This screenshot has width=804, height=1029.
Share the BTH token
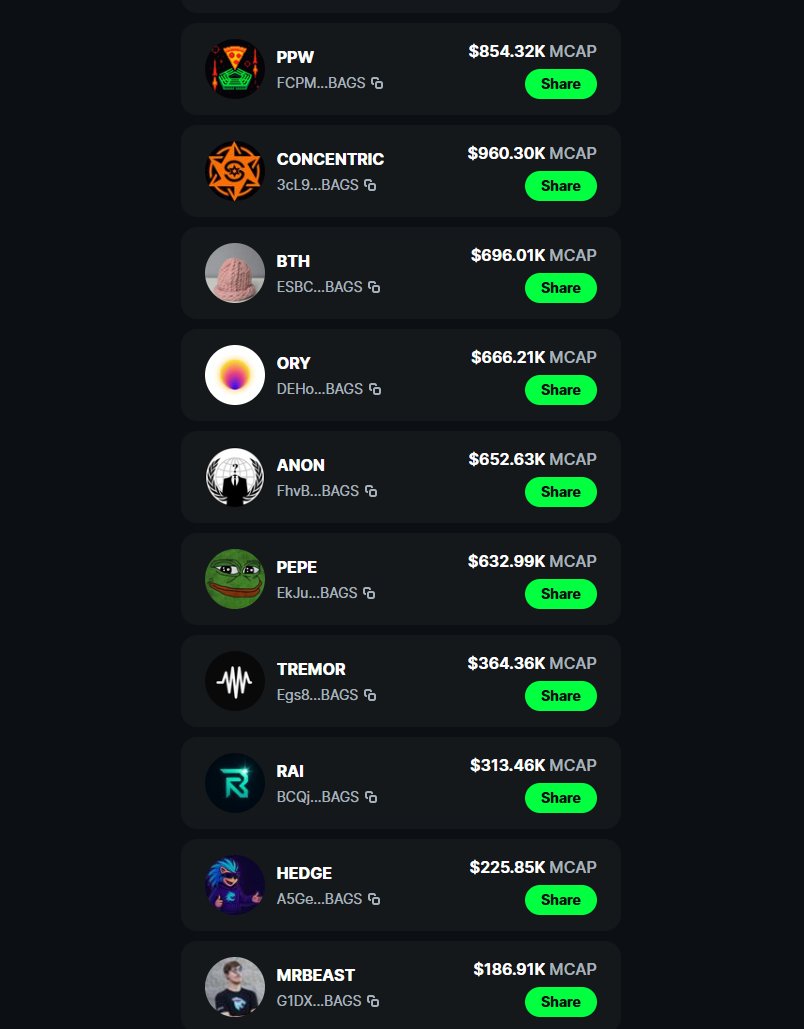coord(560,288)
